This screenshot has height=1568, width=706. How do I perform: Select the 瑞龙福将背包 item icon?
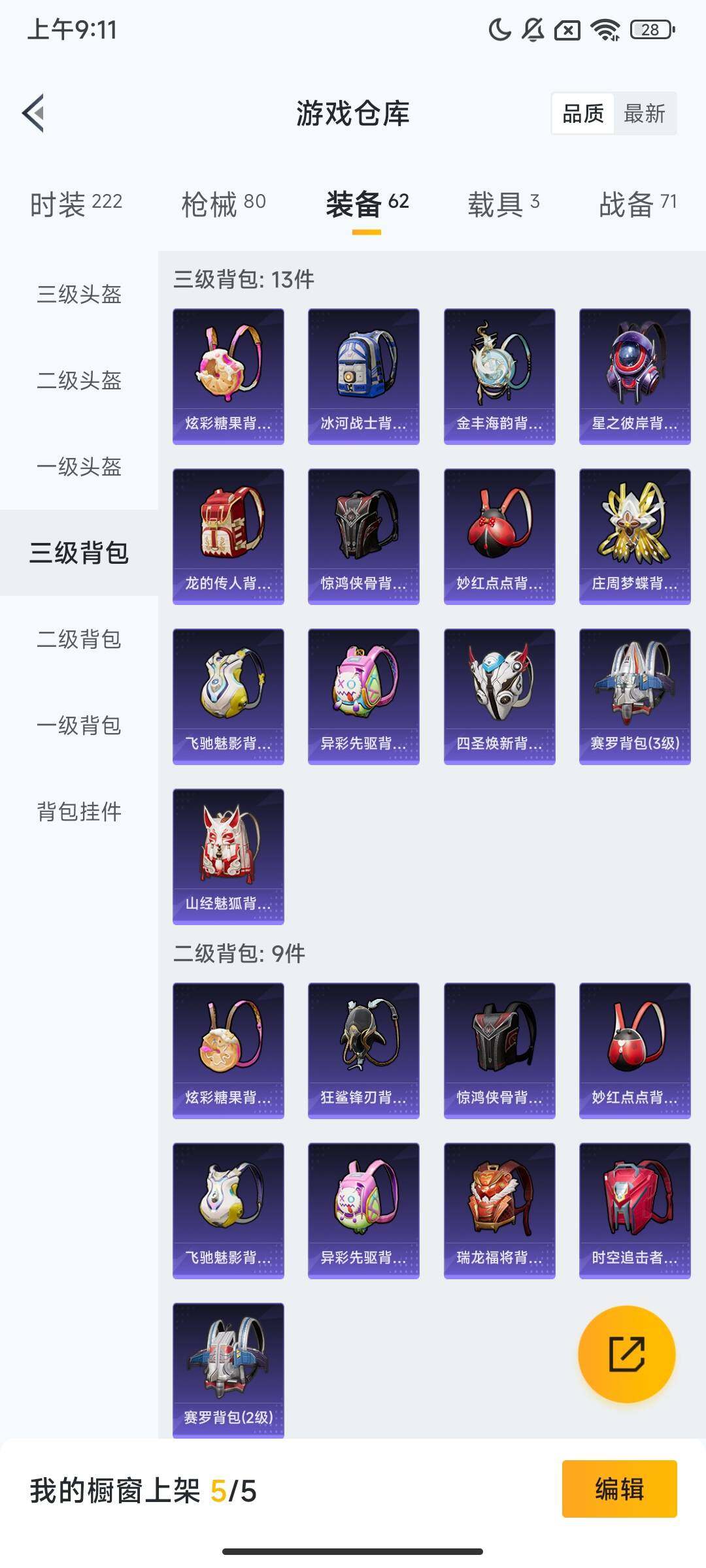pos(499,1205)
